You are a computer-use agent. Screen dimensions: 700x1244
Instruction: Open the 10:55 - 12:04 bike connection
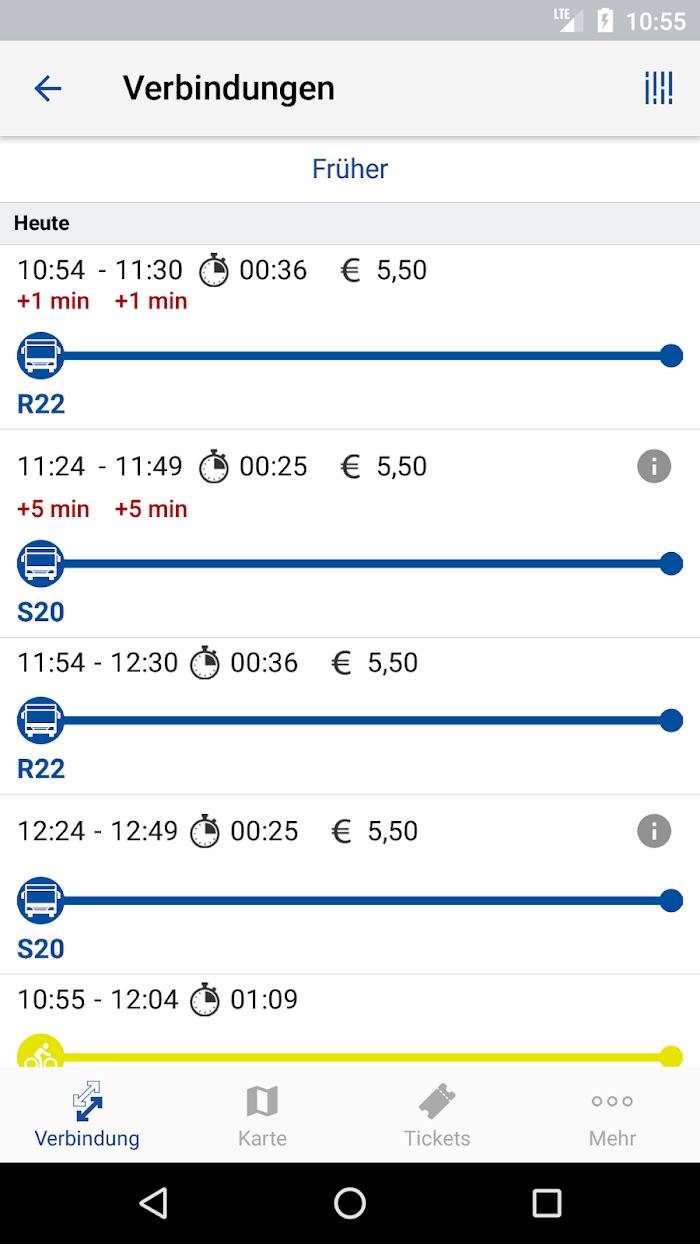pos(350,1021)
